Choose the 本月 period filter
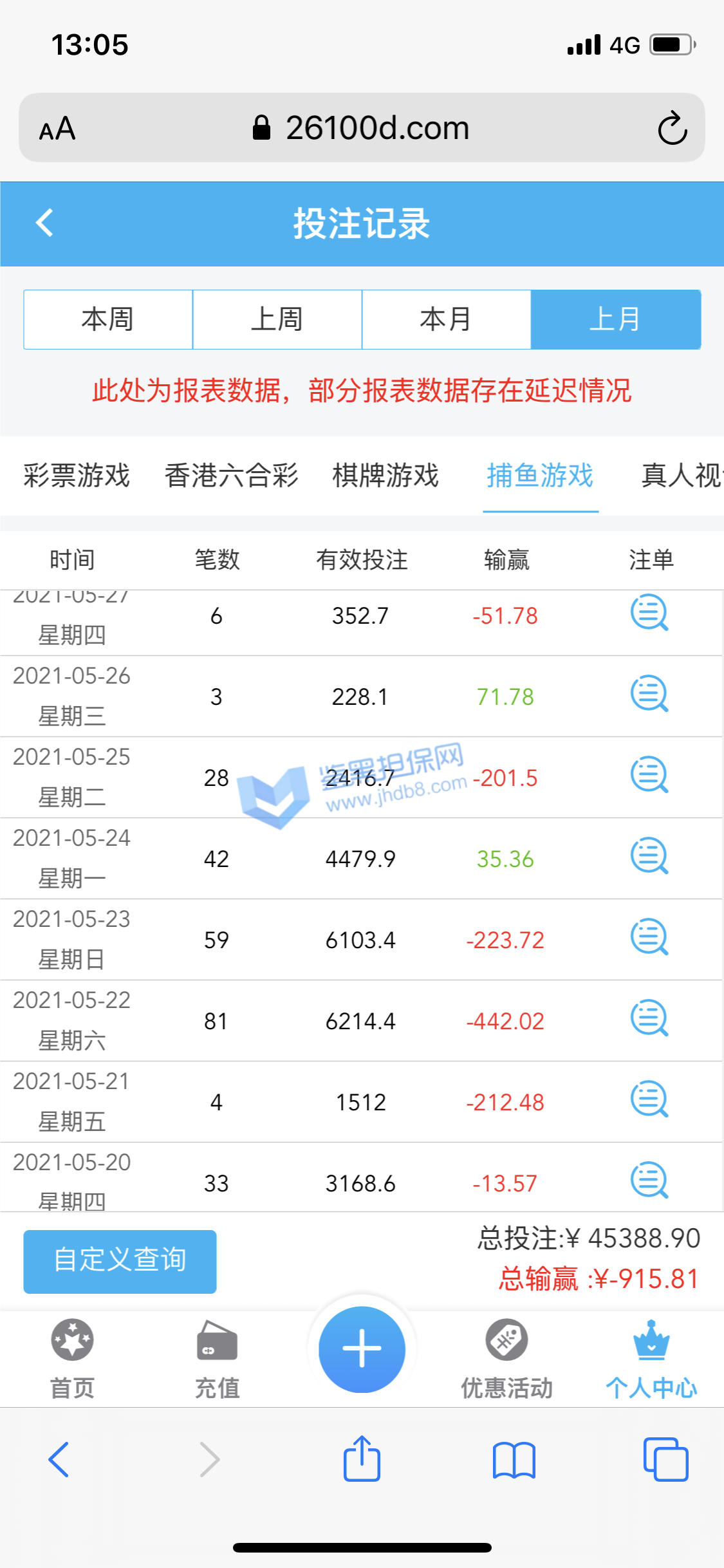Image resolution: width=724 pixels, height=1568 pixels. pyautogui.click(x=446, y=319)
